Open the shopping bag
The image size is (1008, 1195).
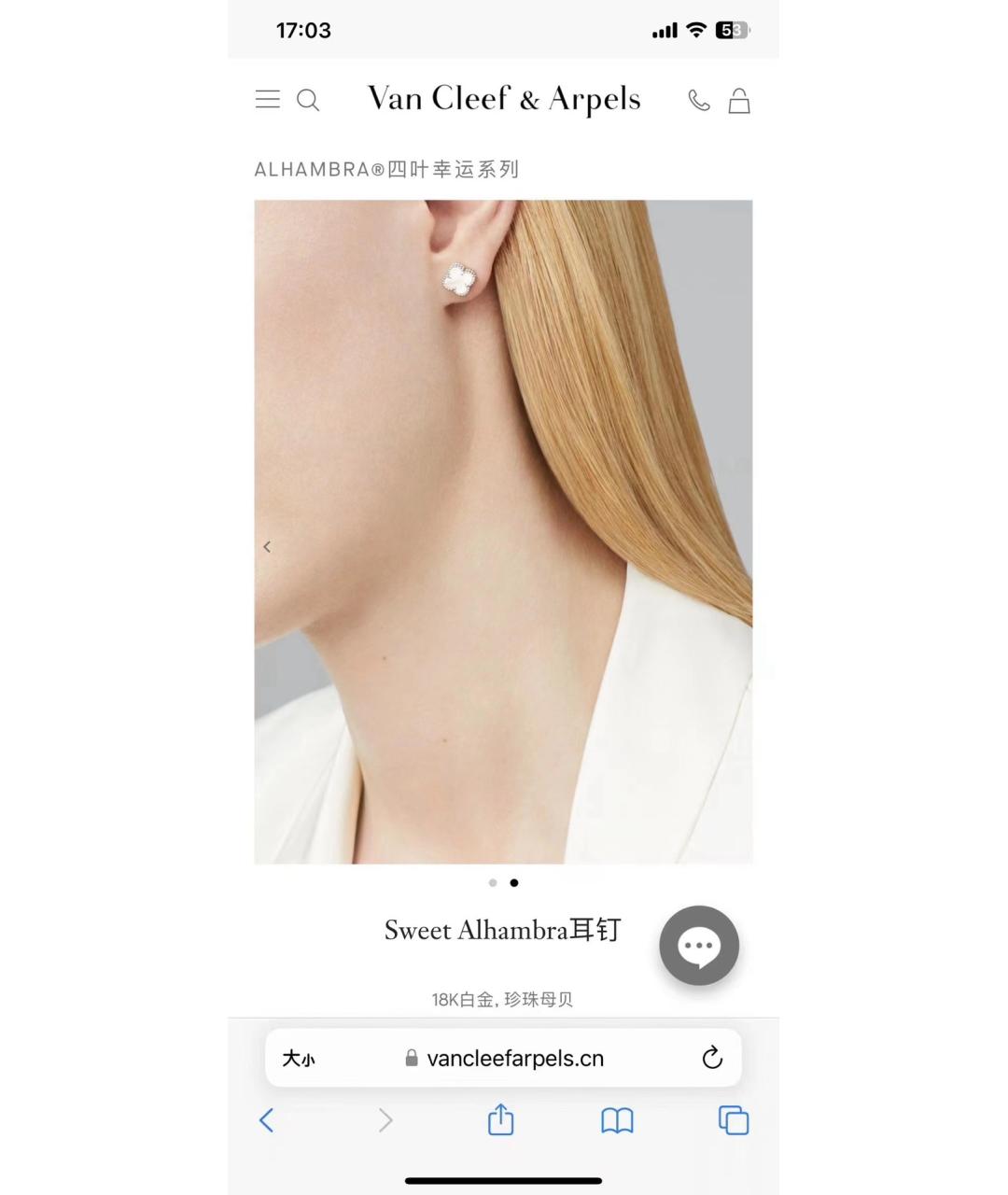(x=739, y=100)
